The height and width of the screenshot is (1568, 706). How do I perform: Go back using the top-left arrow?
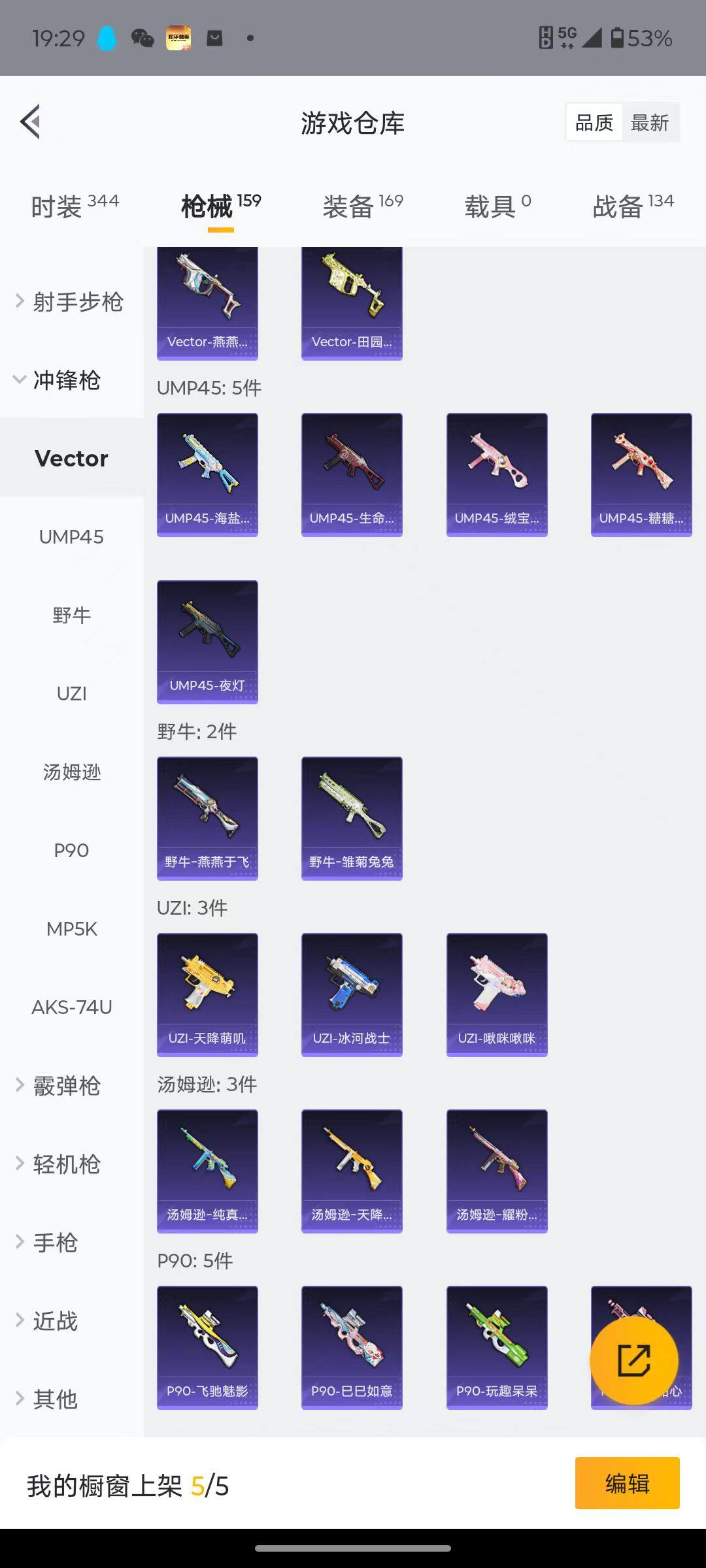pos(30,122)
